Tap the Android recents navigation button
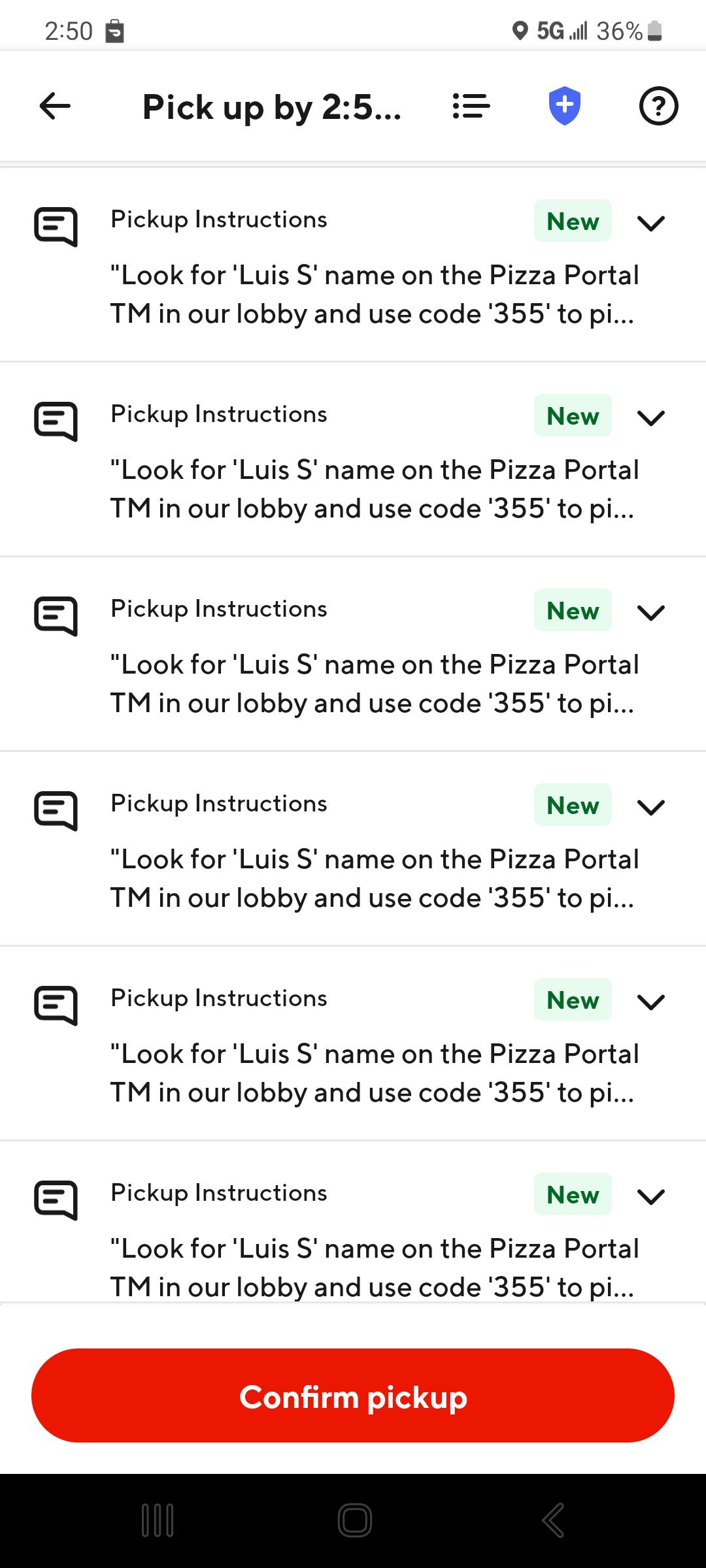This screenshot has width=706, height=1568. (x=156, y=1520)
